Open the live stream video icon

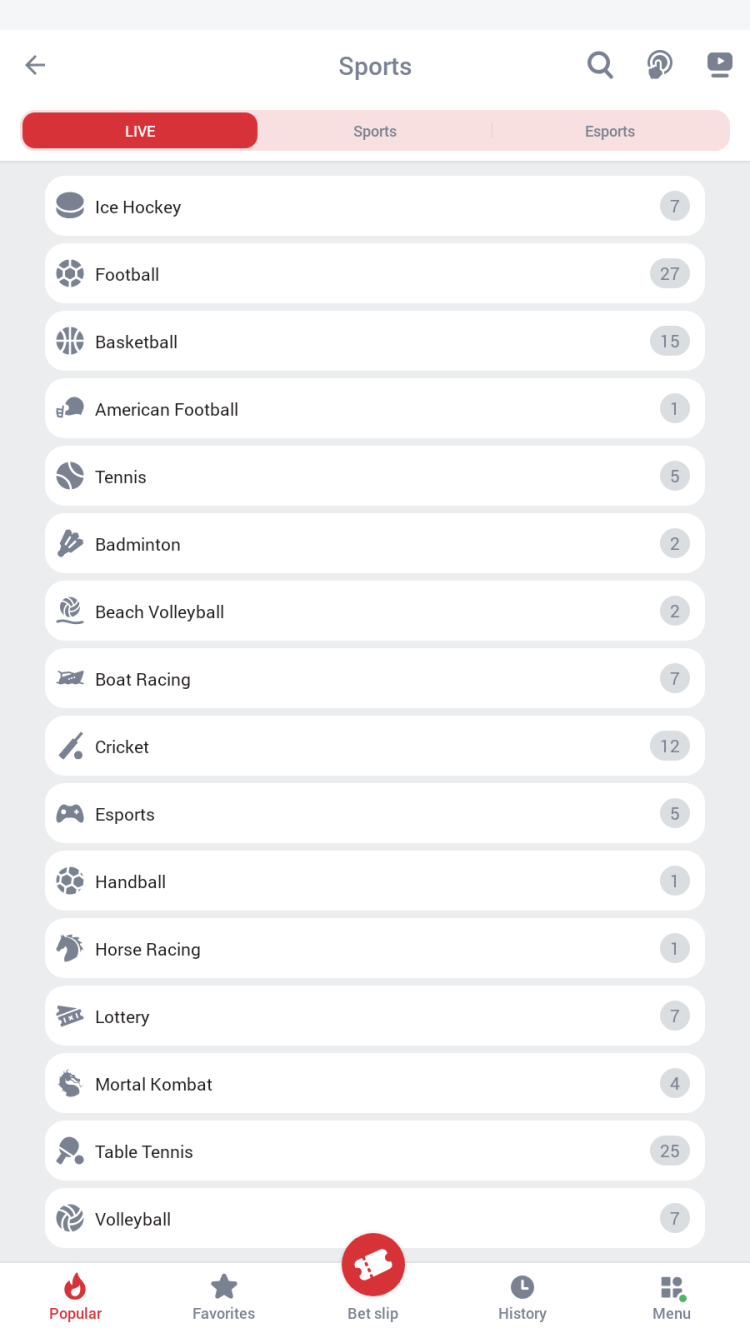pyautogui.click(x=719, y=66)
